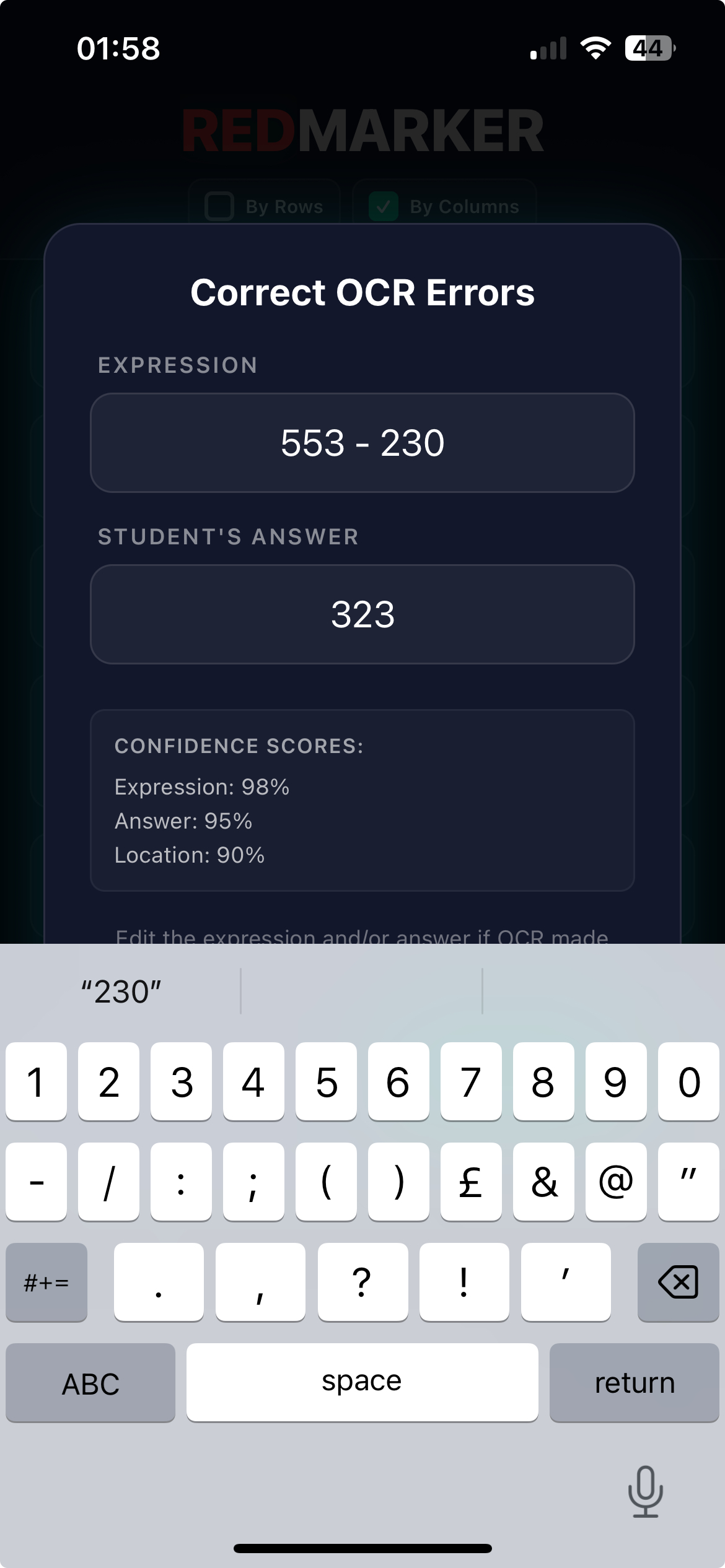The height and width of the screenshot is (1568, 725).
Task: Tap the return key
Action: point(634,1382)
